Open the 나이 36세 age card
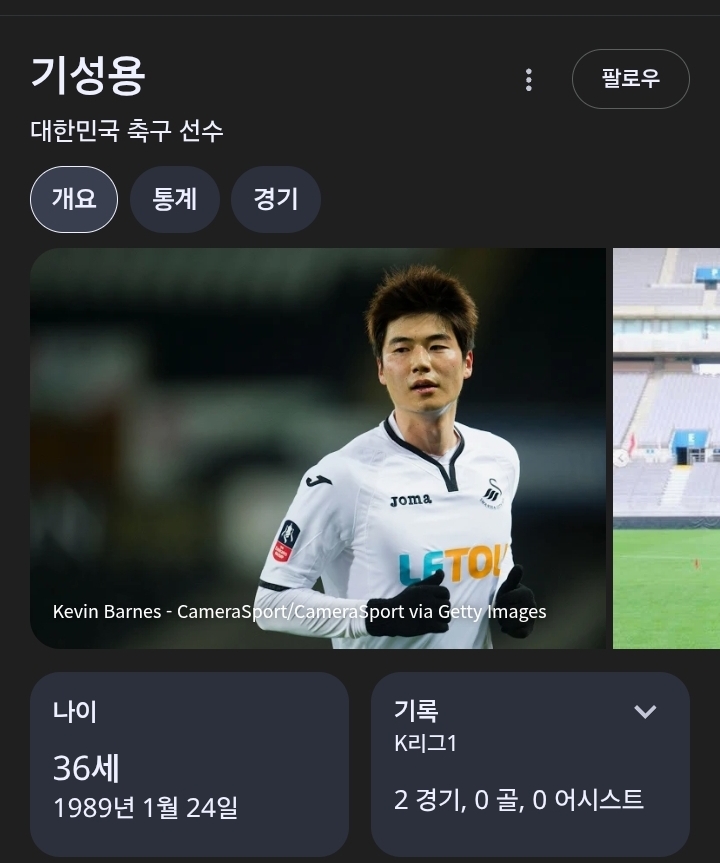Image resolution: width=720 pixels, height=863 pixels. (x=189, y=764)
